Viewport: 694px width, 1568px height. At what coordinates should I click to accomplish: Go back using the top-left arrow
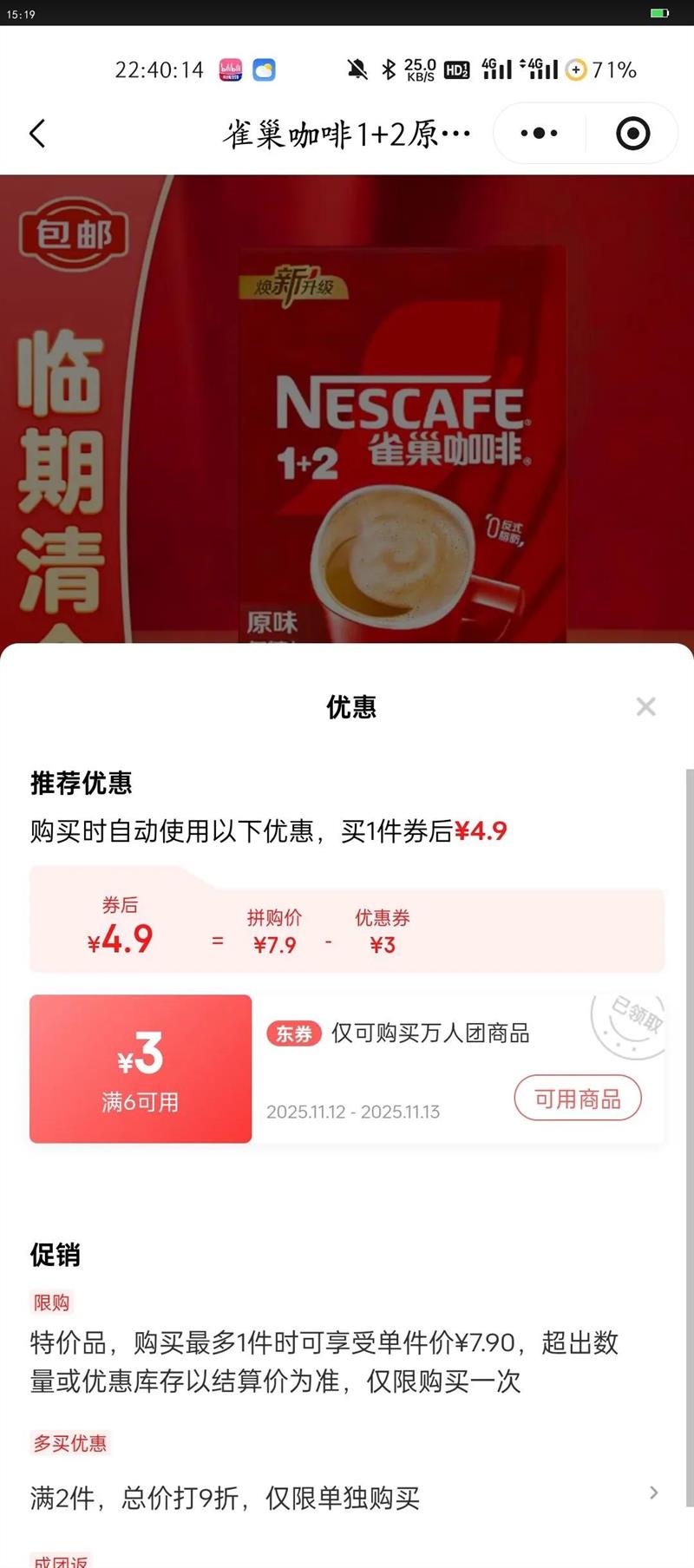pos(37,134)
